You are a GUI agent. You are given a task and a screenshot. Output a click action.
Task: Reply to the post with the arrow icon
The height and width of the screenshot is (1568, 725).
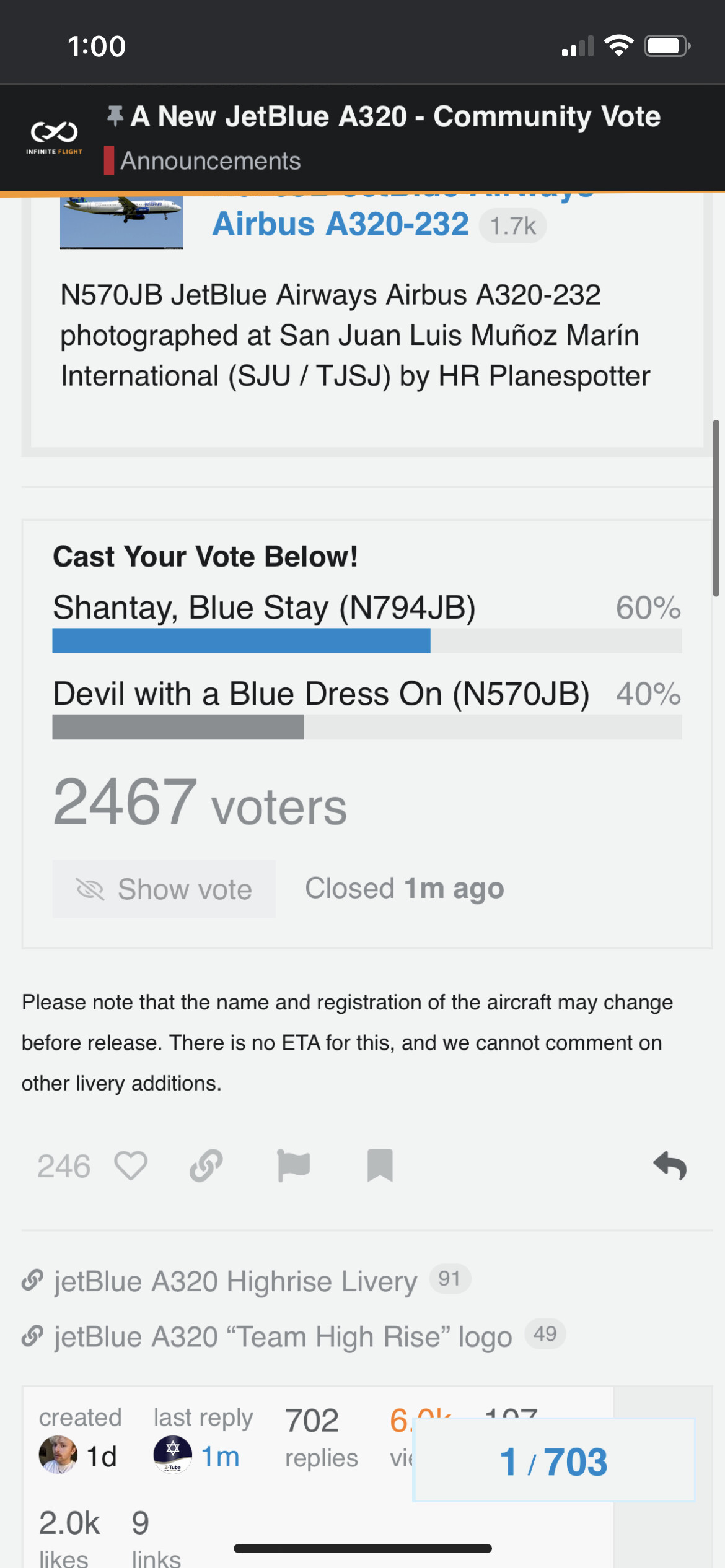(x=670, y=1166)
